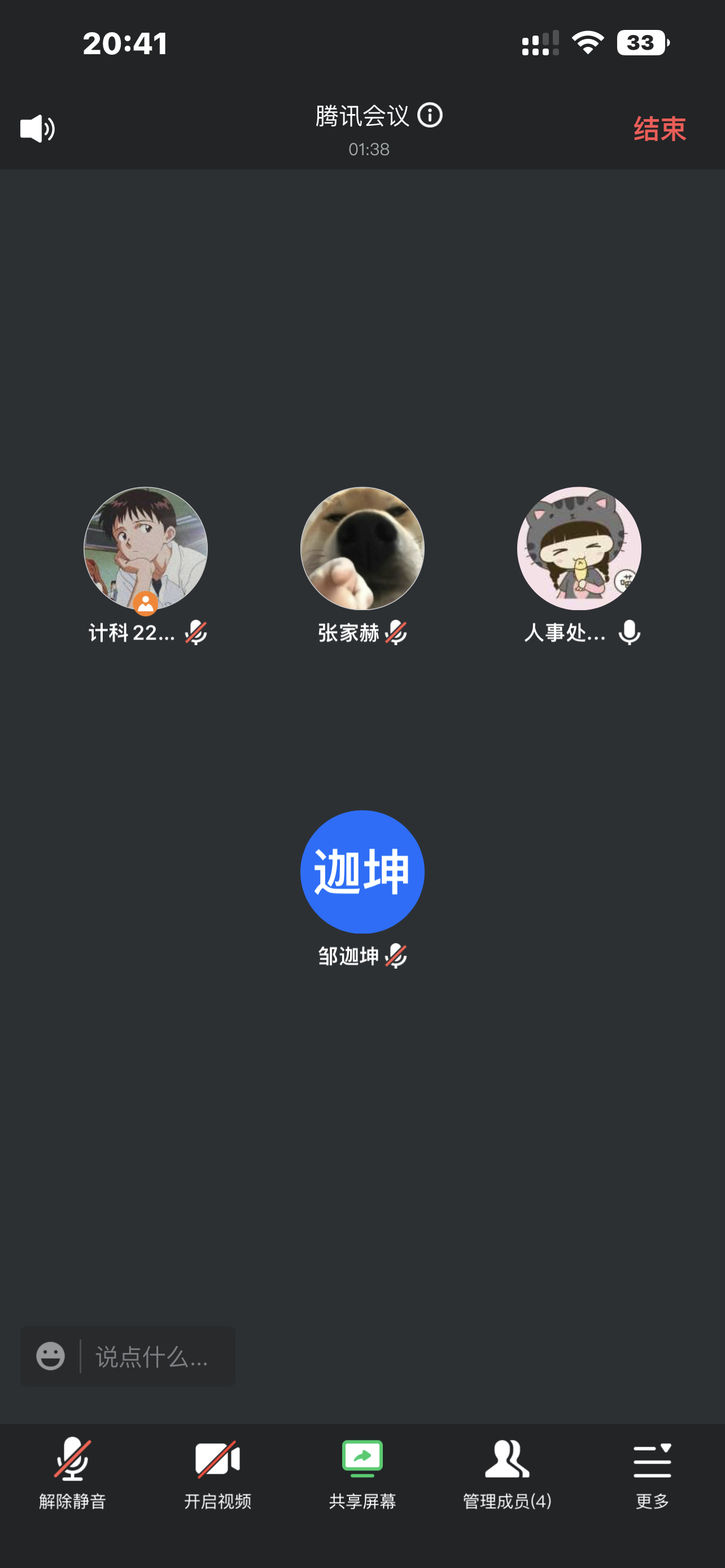Select the participant 计科 22...
Screen dimensions: 725x1568
146,549
